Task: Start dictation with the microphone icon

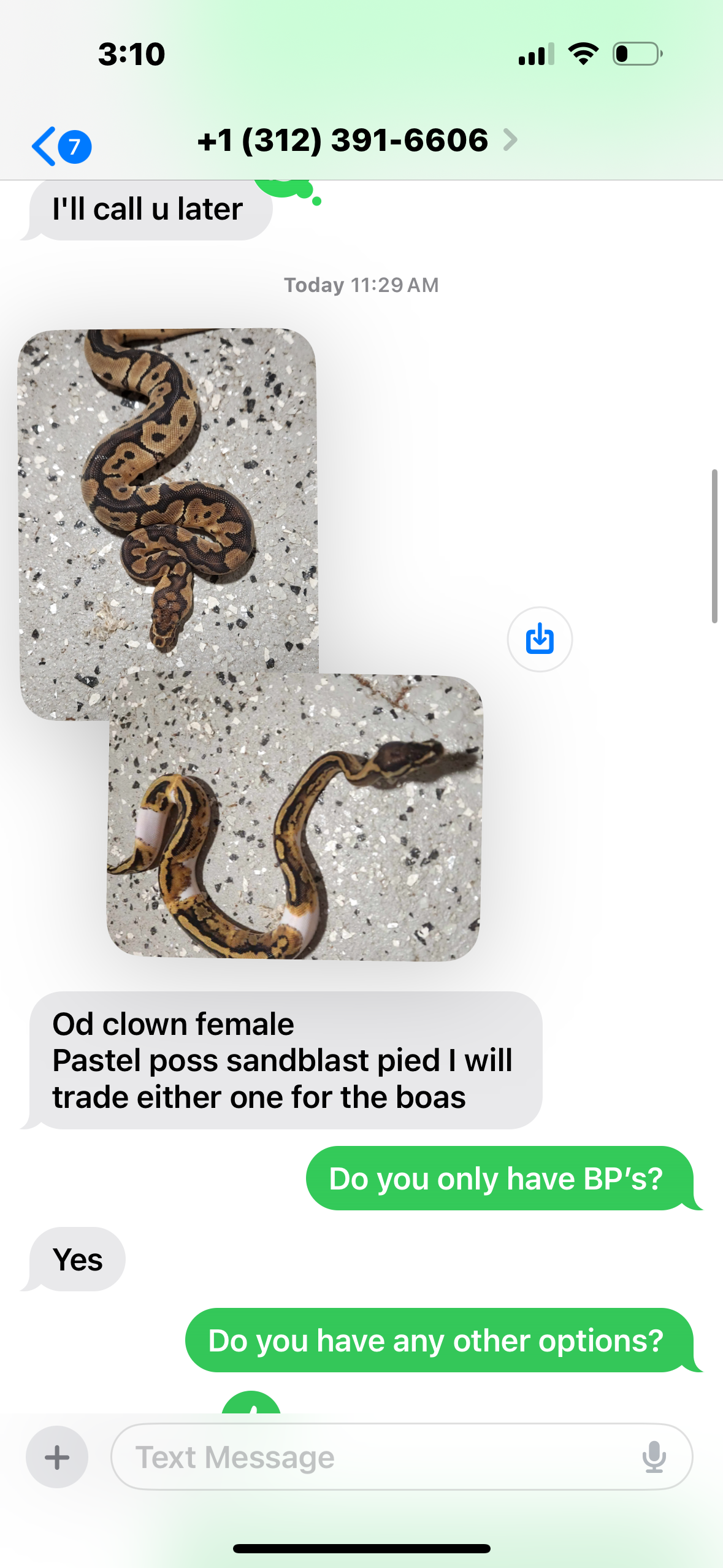Action: pyautogui.click(x=654, y=1456)
